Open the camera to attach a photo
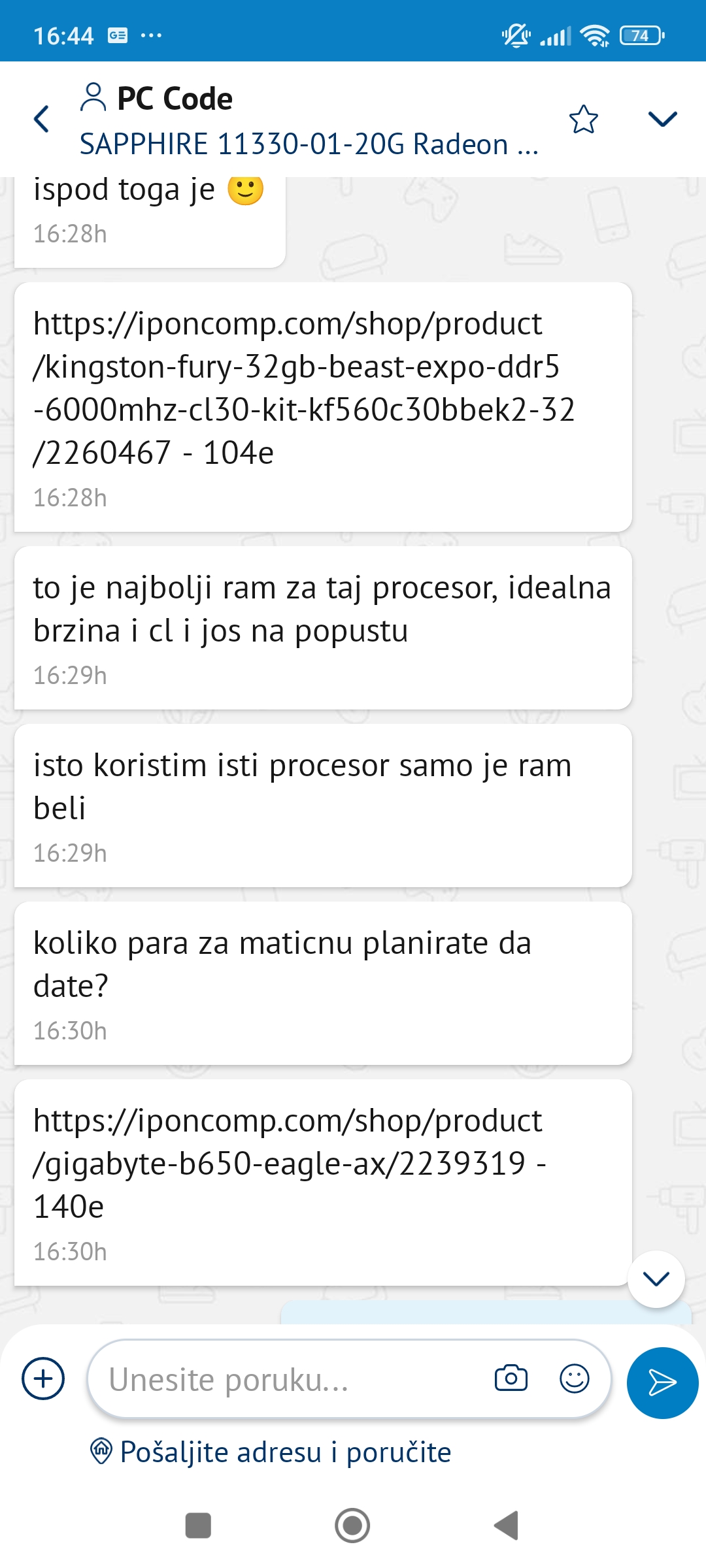Viewport: 706px width, 1568px height. 511,1379
